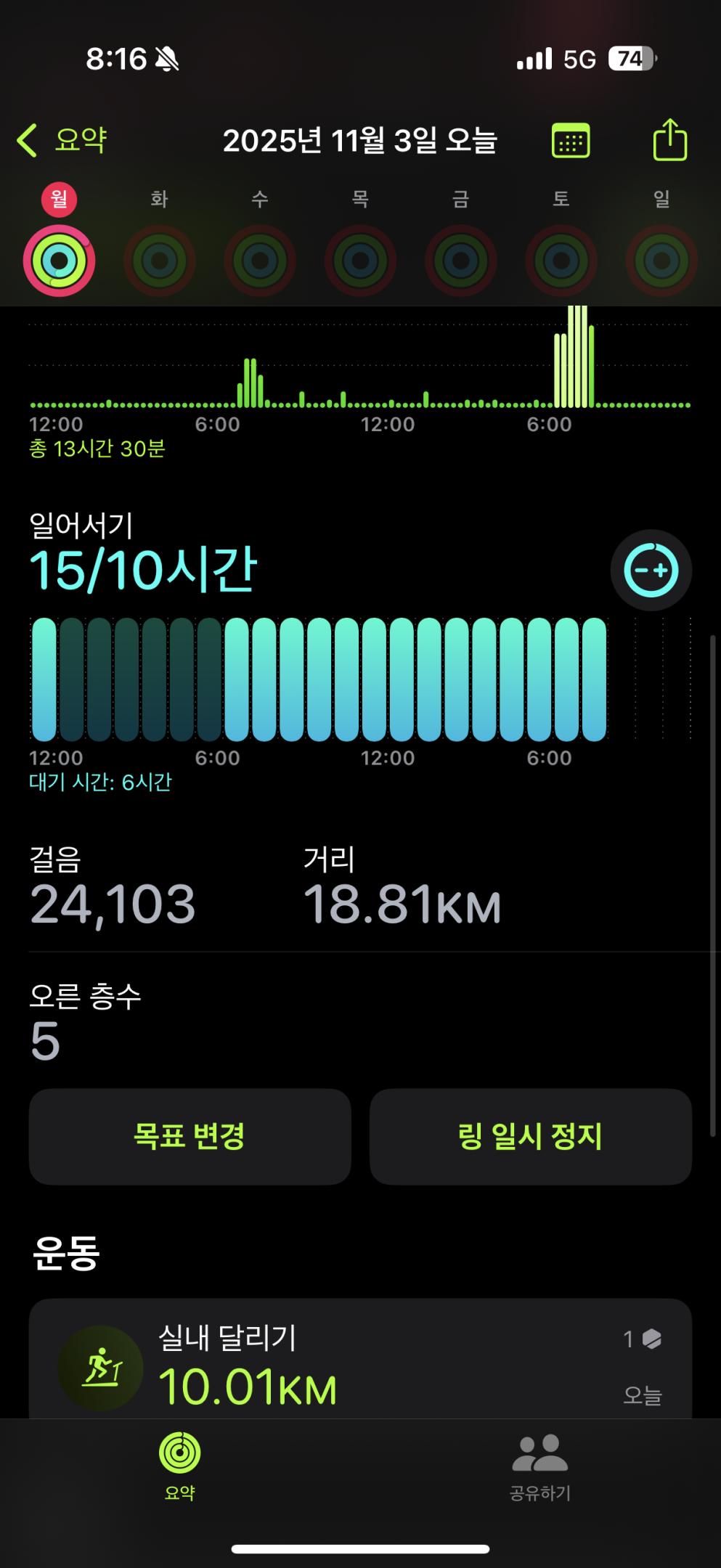Image resolution: width=721 pixels, height=1568 pixels.
Task: Select Wednesday (수) activity rings
Action: 259,260
